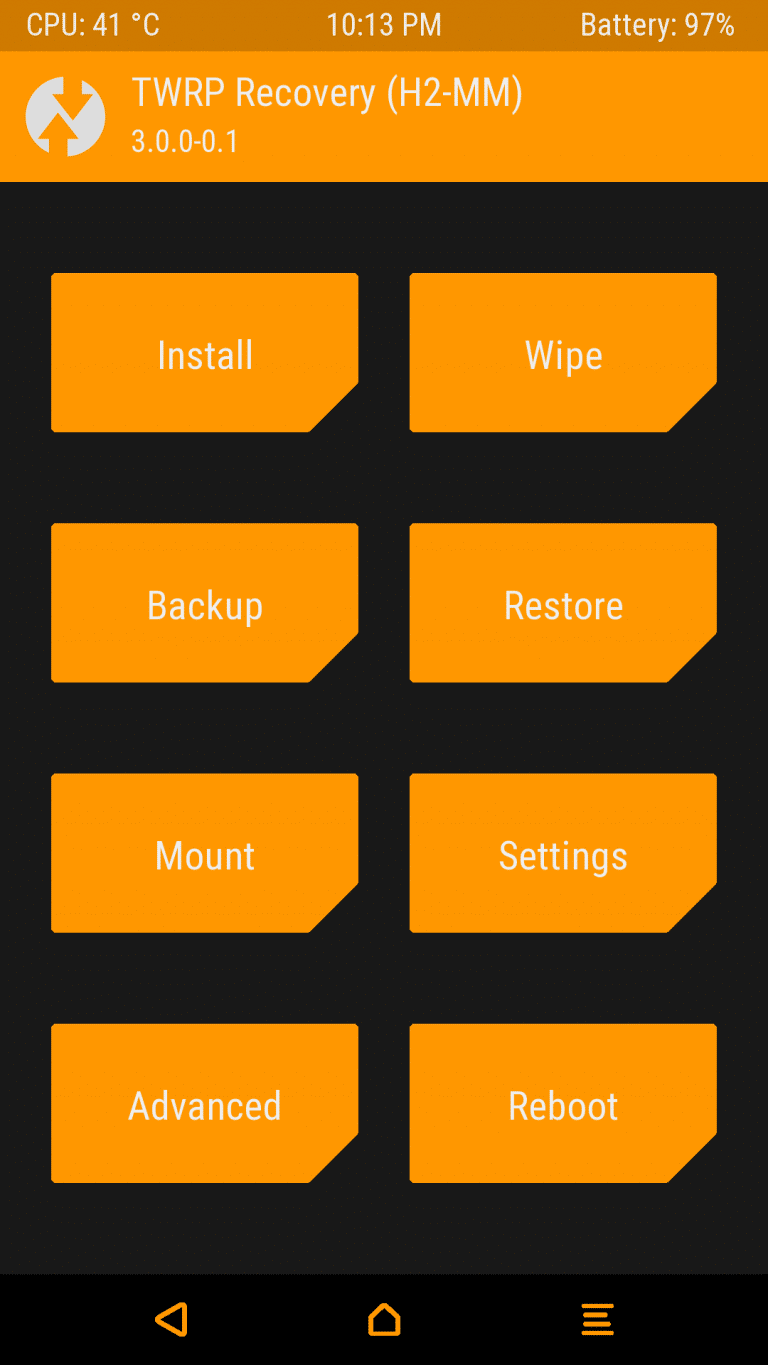Open the Mount partitions screen
The width and height of the screenshot is (768, 1365).
click(x=205, y=853)
